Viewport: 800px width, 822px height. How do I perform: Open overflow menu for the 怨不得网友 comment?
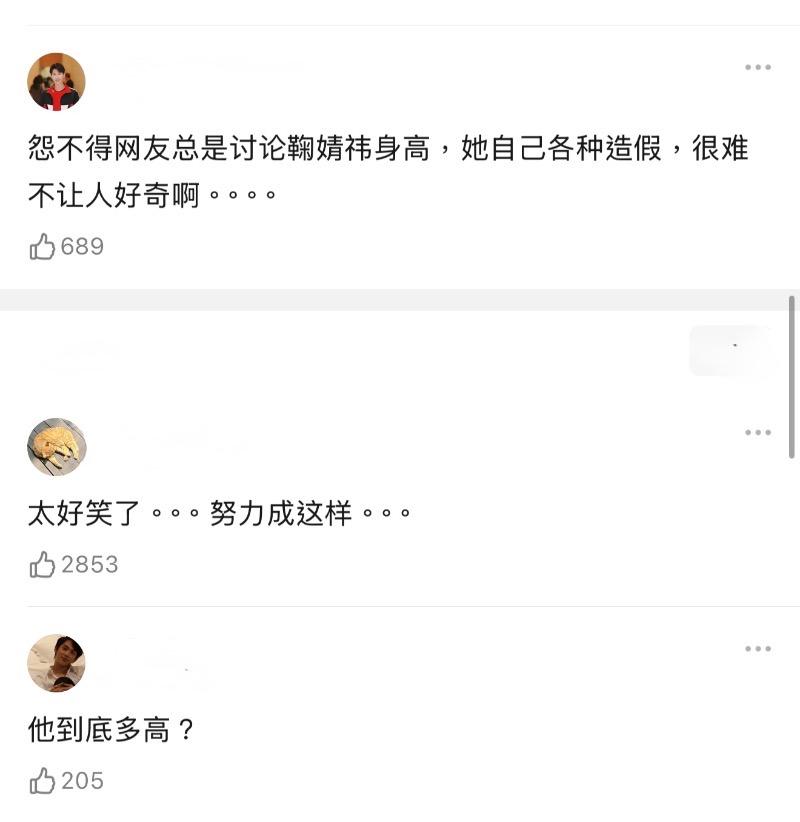coord(758,67)
